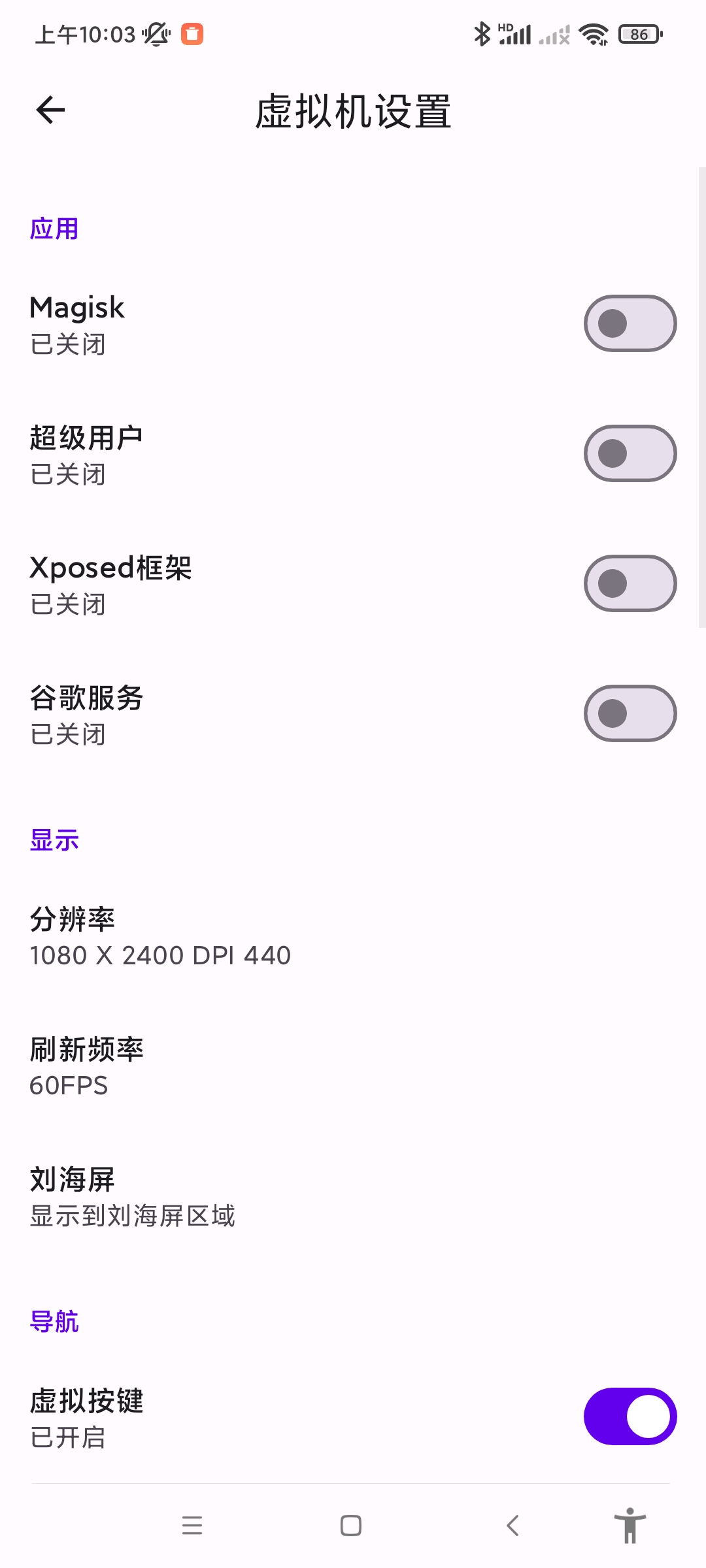Change the 刷新频率 refresh rate

point(86,1067)
